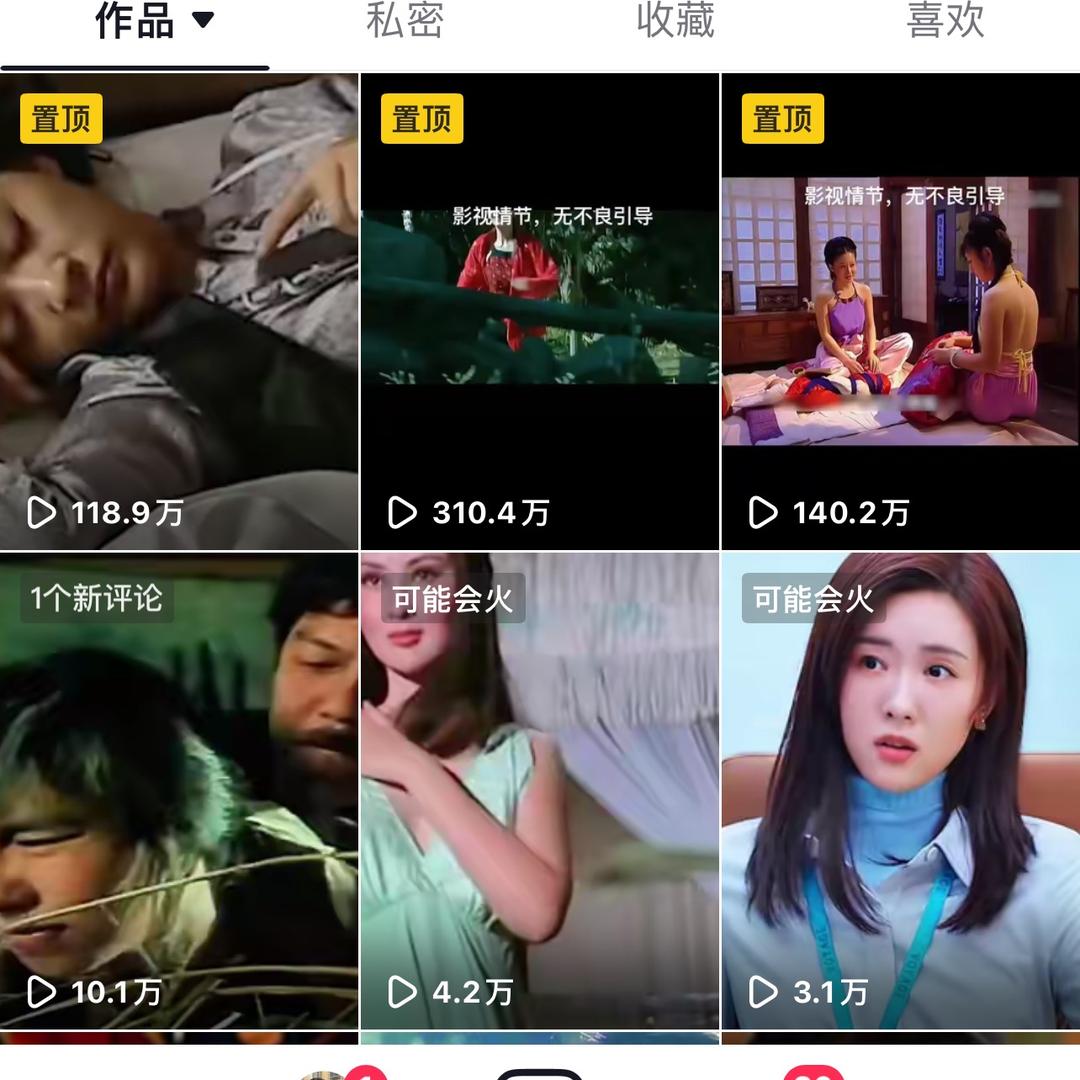
Task: Play the video with 3.1万 views
Action: pyautogui.click(x=900, y=790)
